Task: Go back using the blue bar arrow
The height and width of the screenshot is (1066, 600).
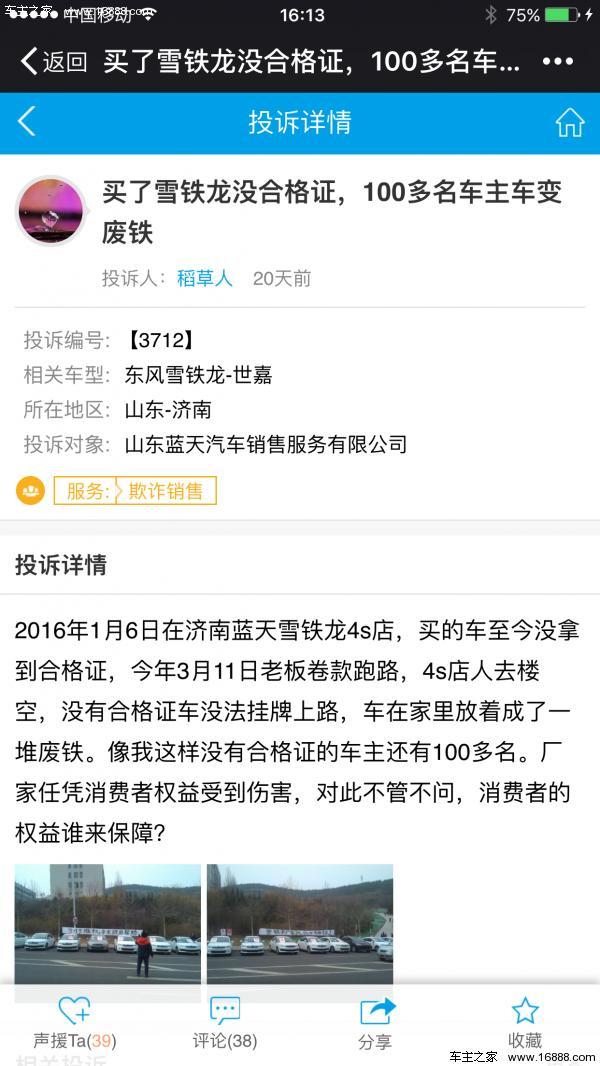Action: click(x=27, y=122)
